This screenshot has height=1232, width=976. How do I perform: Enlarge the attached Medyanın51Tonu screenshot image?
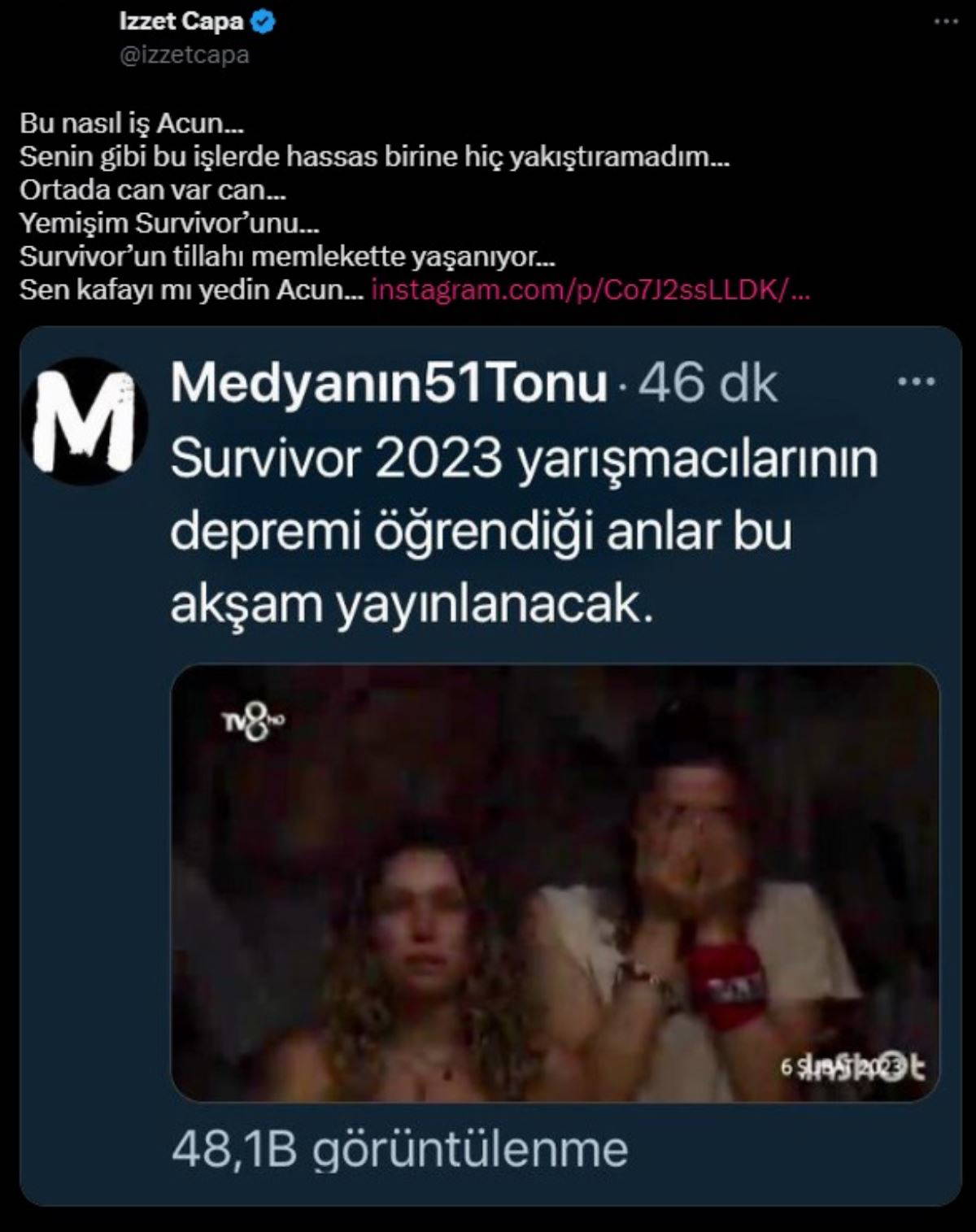pyautogui.click(x=490, y=764)
